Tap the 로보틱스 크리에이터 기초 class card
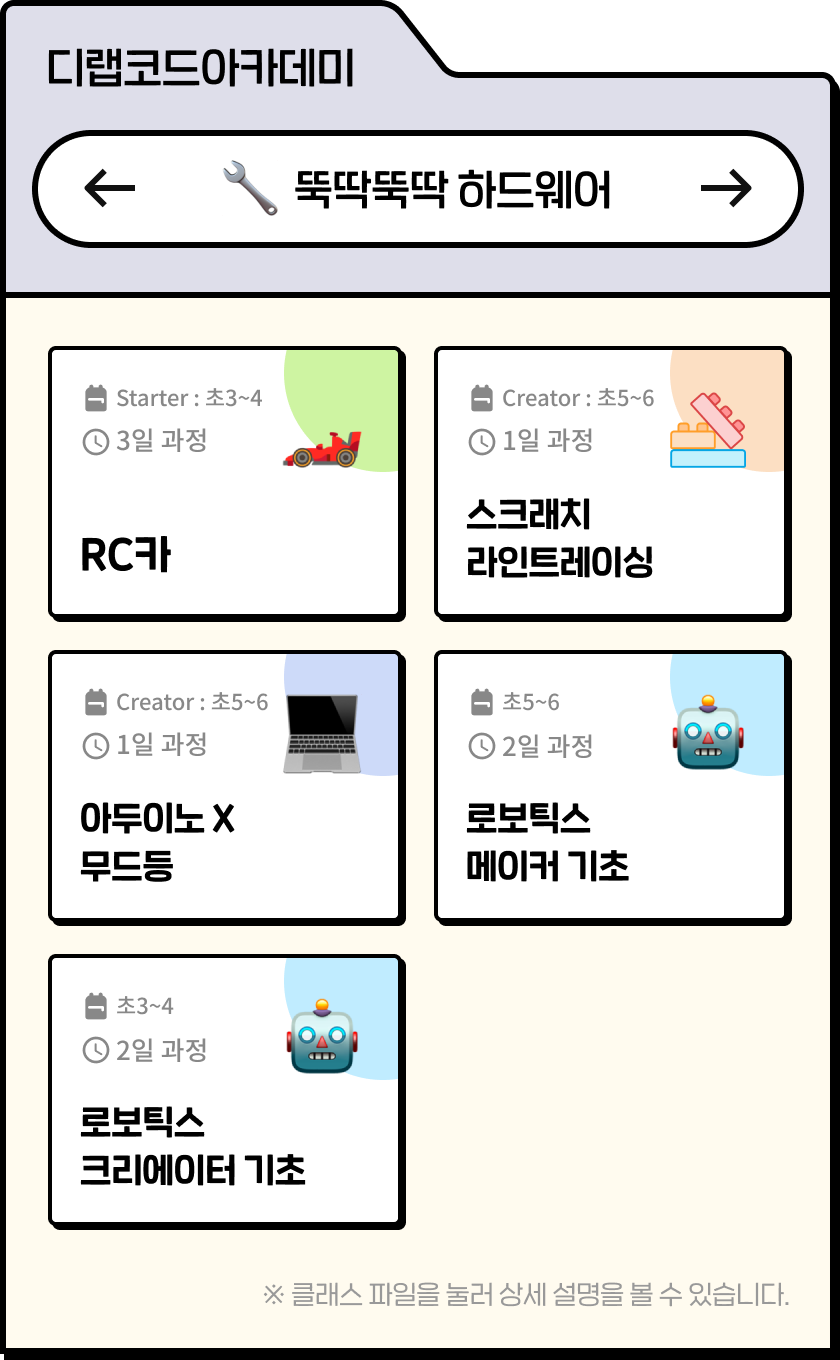 pyautogui.click(x=225, y=1090)
